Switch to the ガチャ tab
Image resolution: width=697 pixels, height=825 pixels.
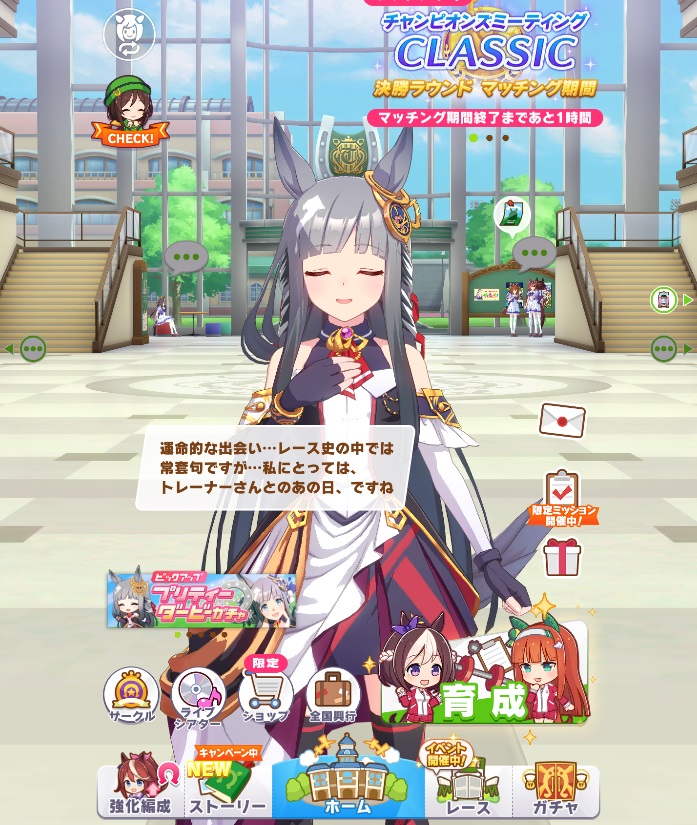[556, 791]
